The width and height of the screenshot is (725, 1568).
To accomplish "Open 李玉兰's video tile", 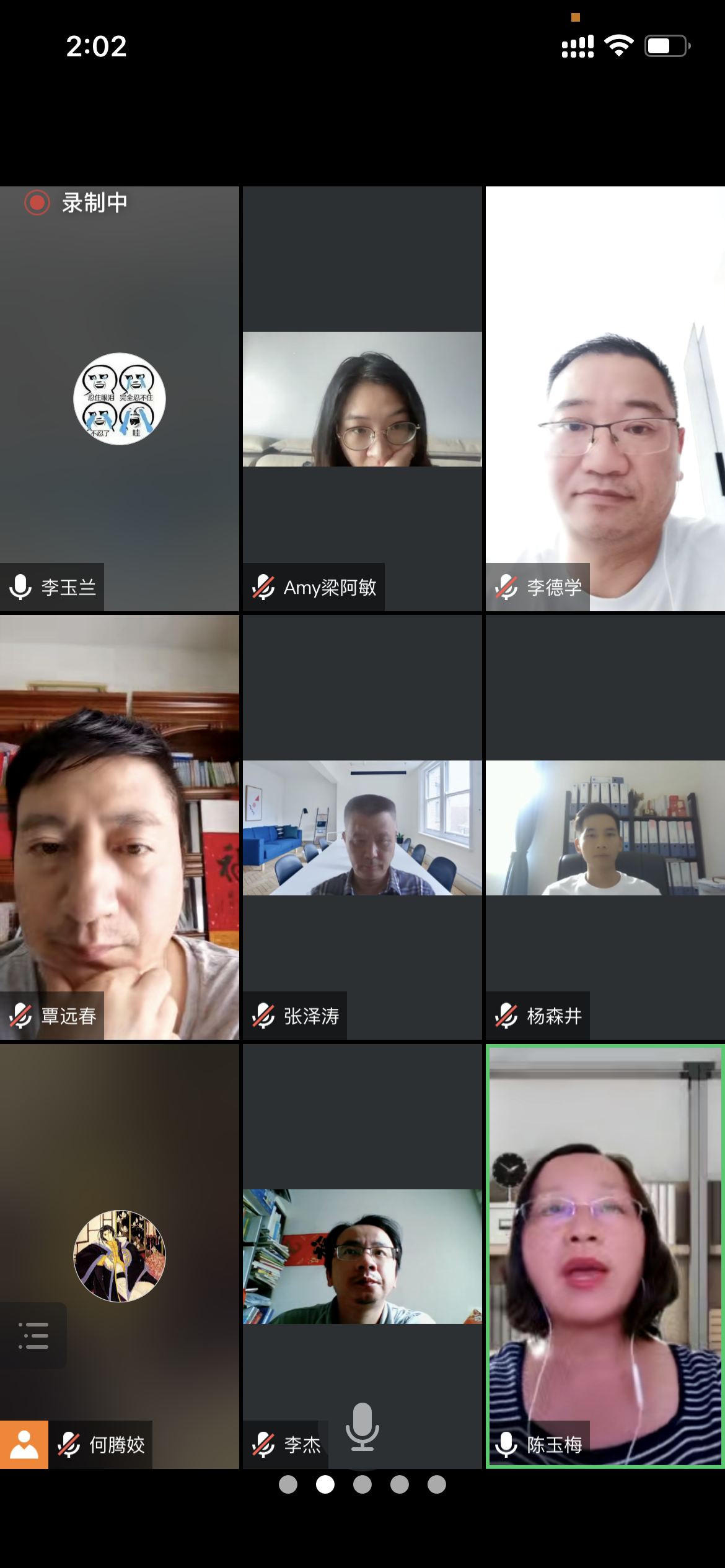I will pyautogui.click(x=119, y=399).
